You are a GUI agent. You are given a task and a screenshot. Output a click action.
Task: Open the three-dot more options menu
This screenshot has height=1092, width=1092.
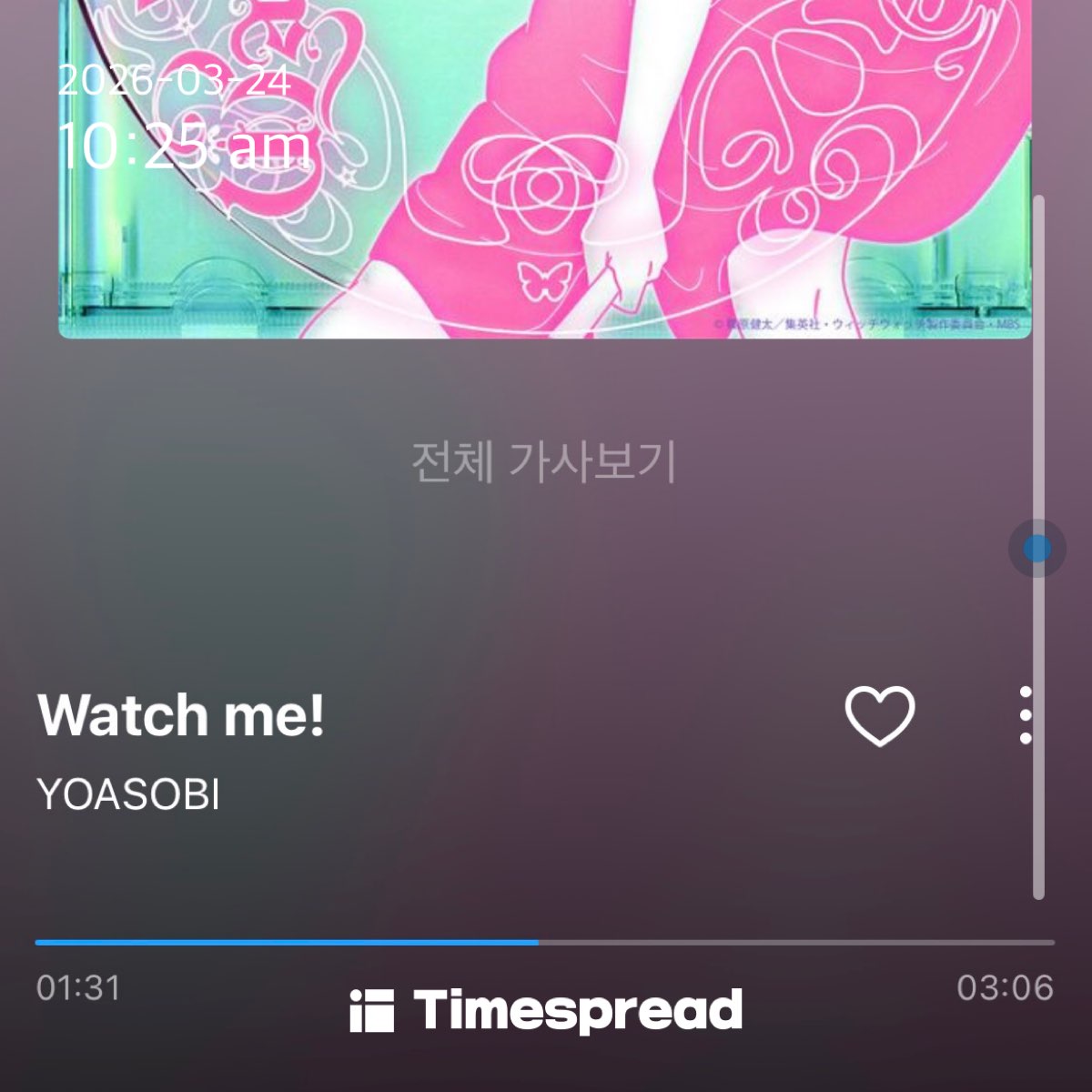(1026, 715)
